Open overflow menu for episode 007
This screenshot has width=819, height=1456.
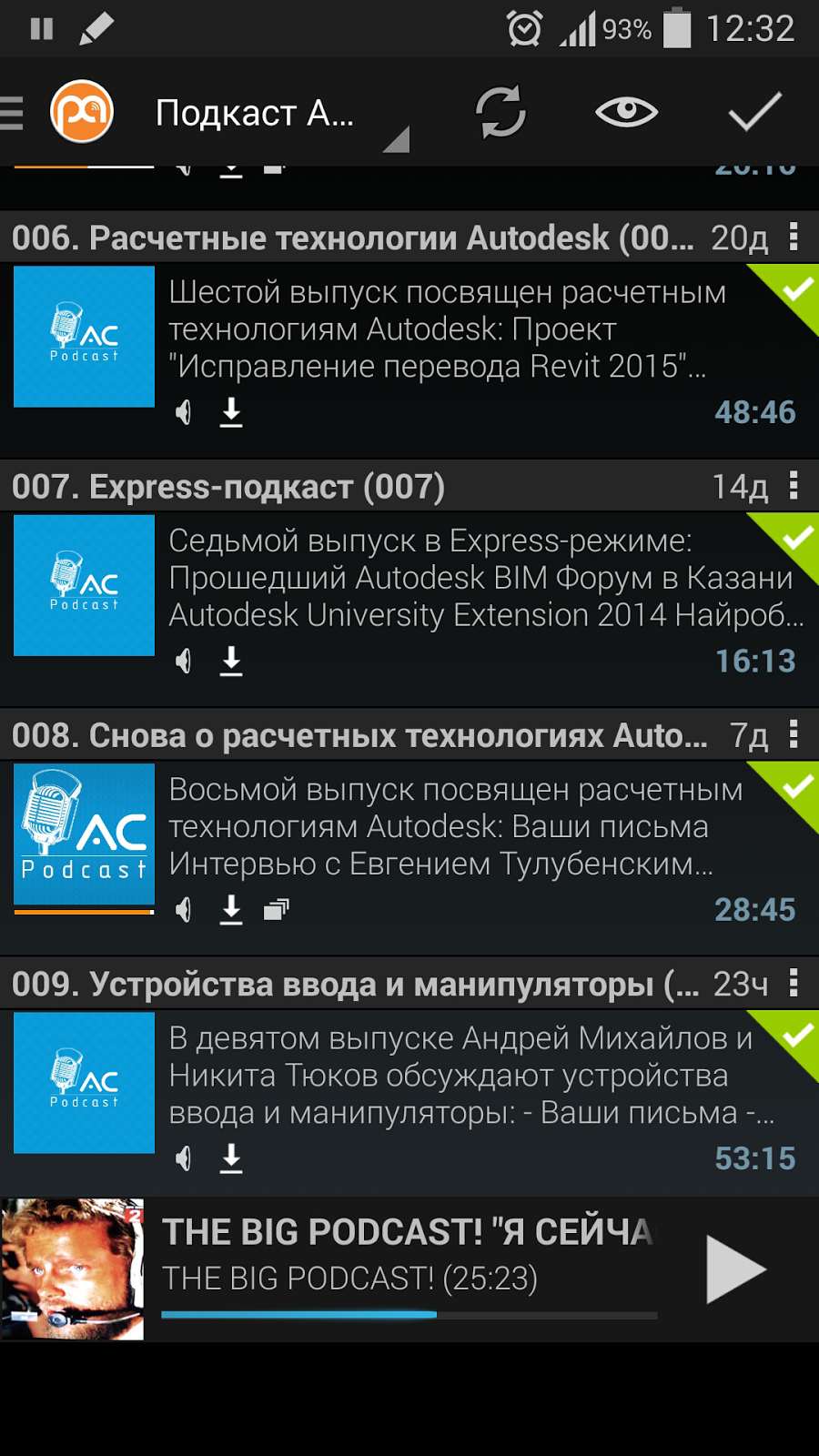tap(794, 486)
